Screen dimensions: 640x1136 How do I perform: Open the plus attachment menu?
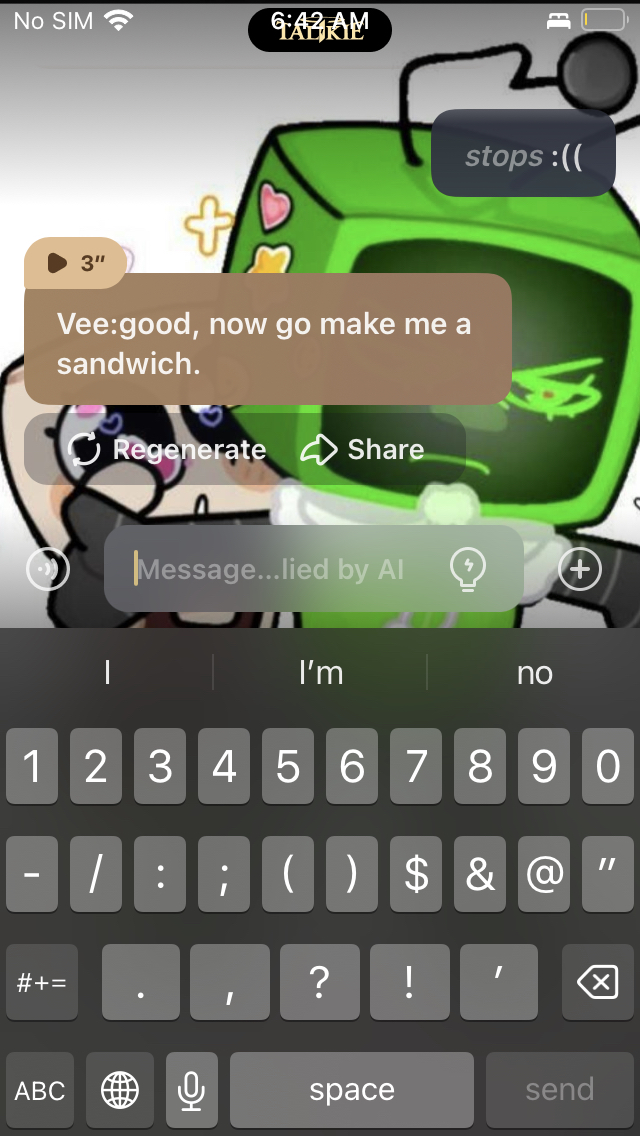click(580, 569)
